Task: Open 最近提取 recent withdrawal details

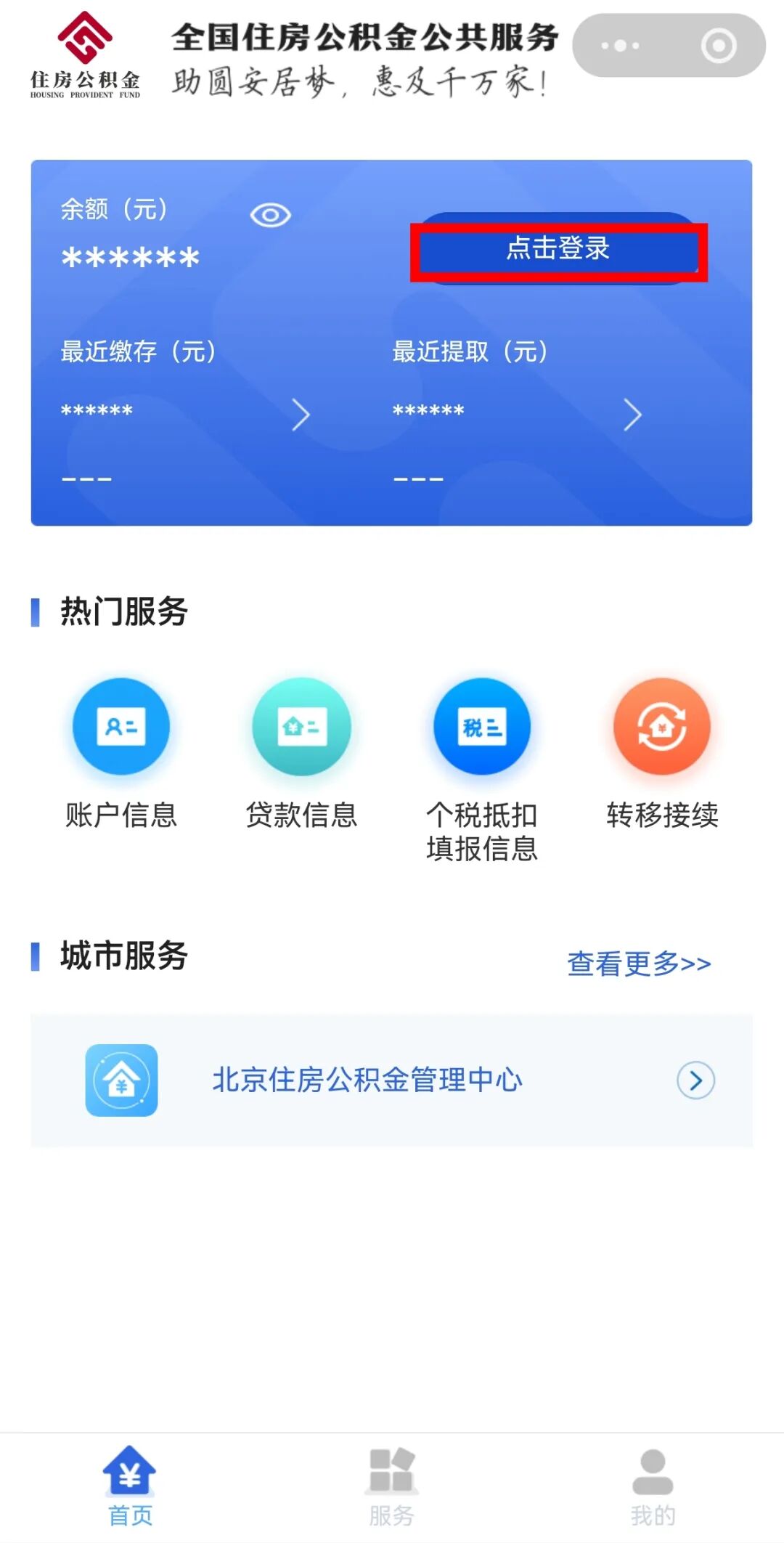Action: 632,415
